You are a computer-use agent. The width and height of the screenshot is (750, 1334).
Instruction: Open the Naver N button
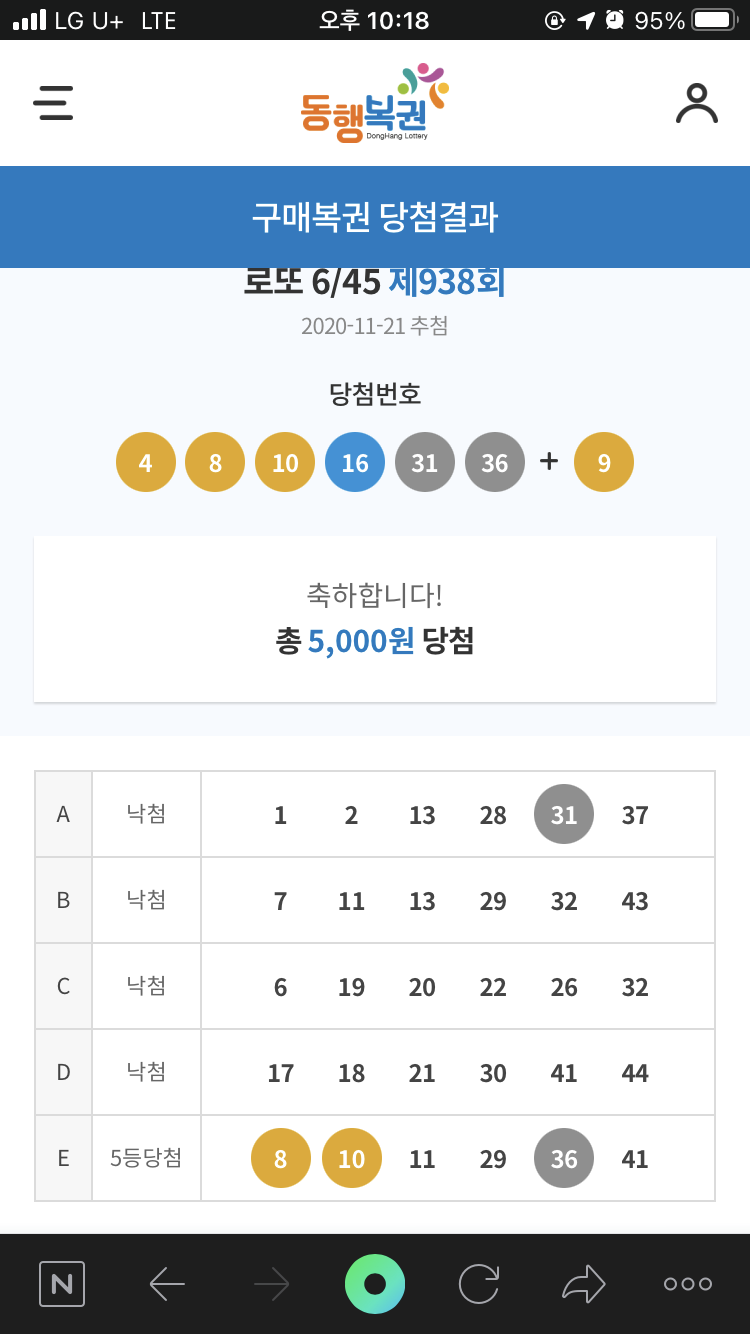[62, 1284]
